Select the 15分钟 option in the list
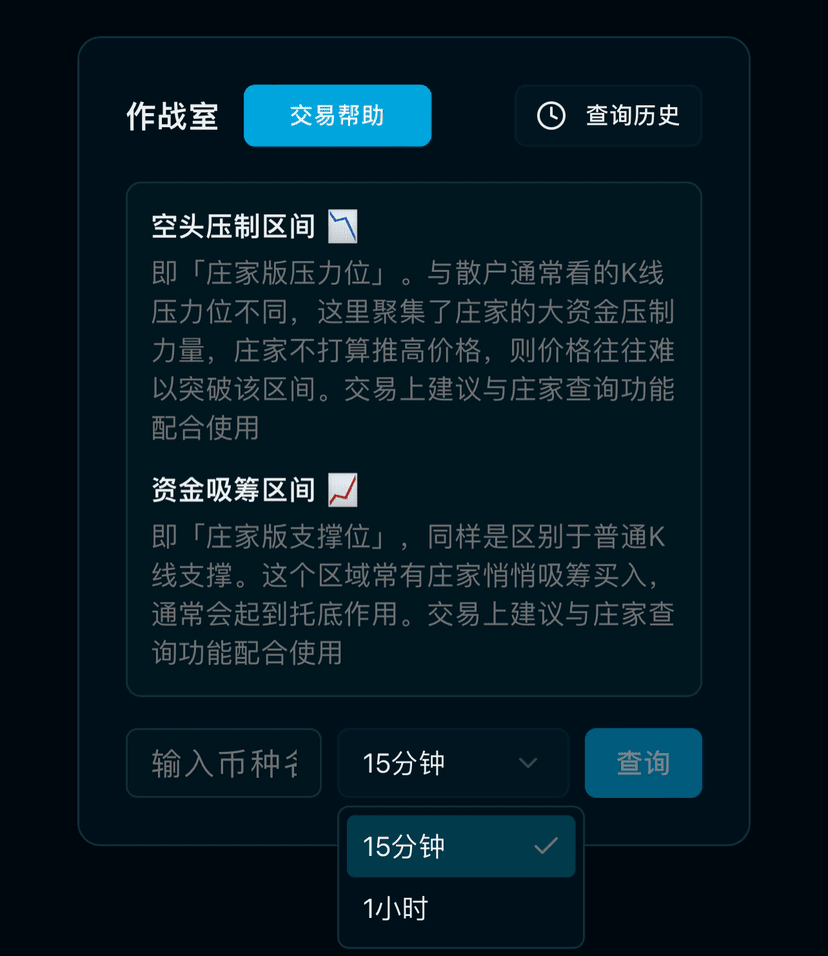Screen dimensions: 828x956 [460, 846]
